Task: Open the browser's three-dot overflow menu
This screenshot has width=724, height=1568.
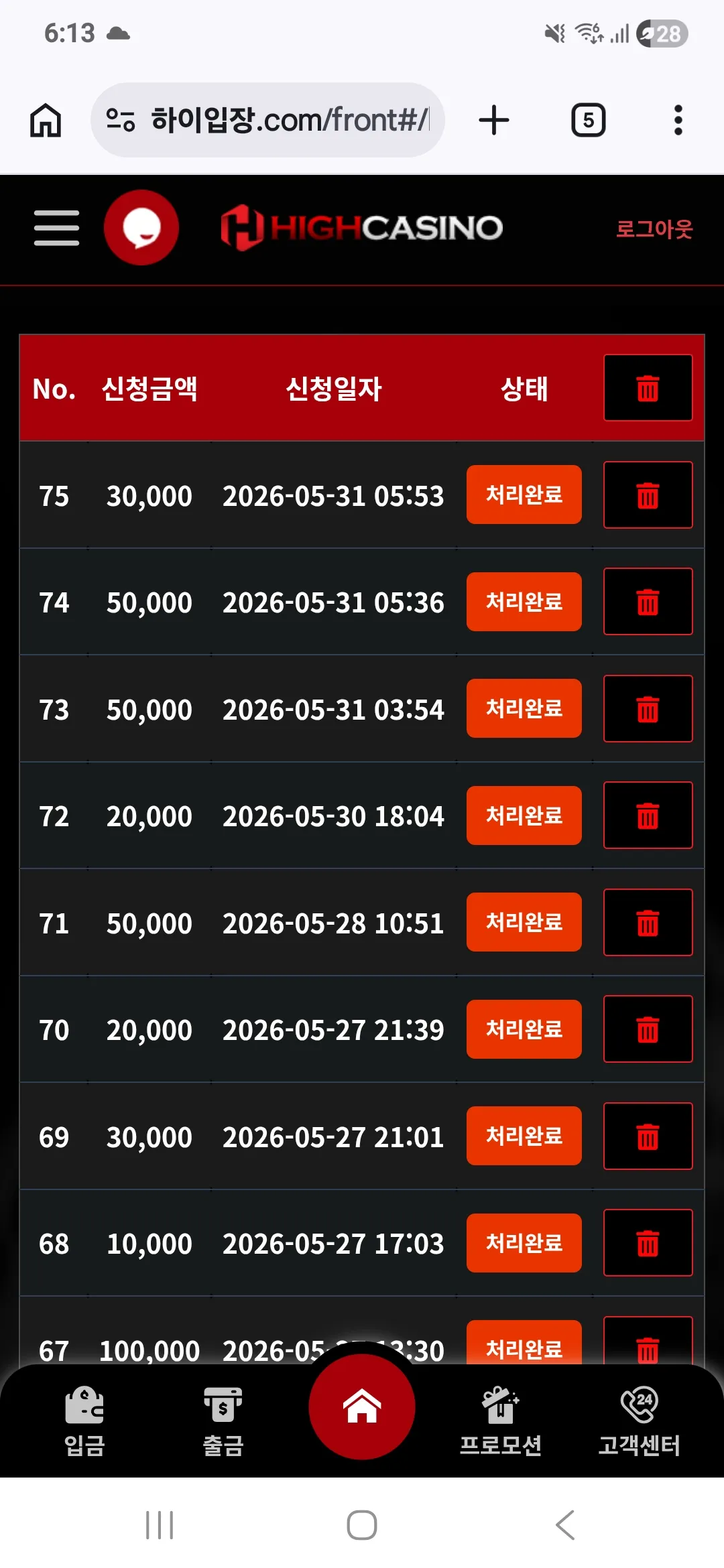Action: coord(678,121)
